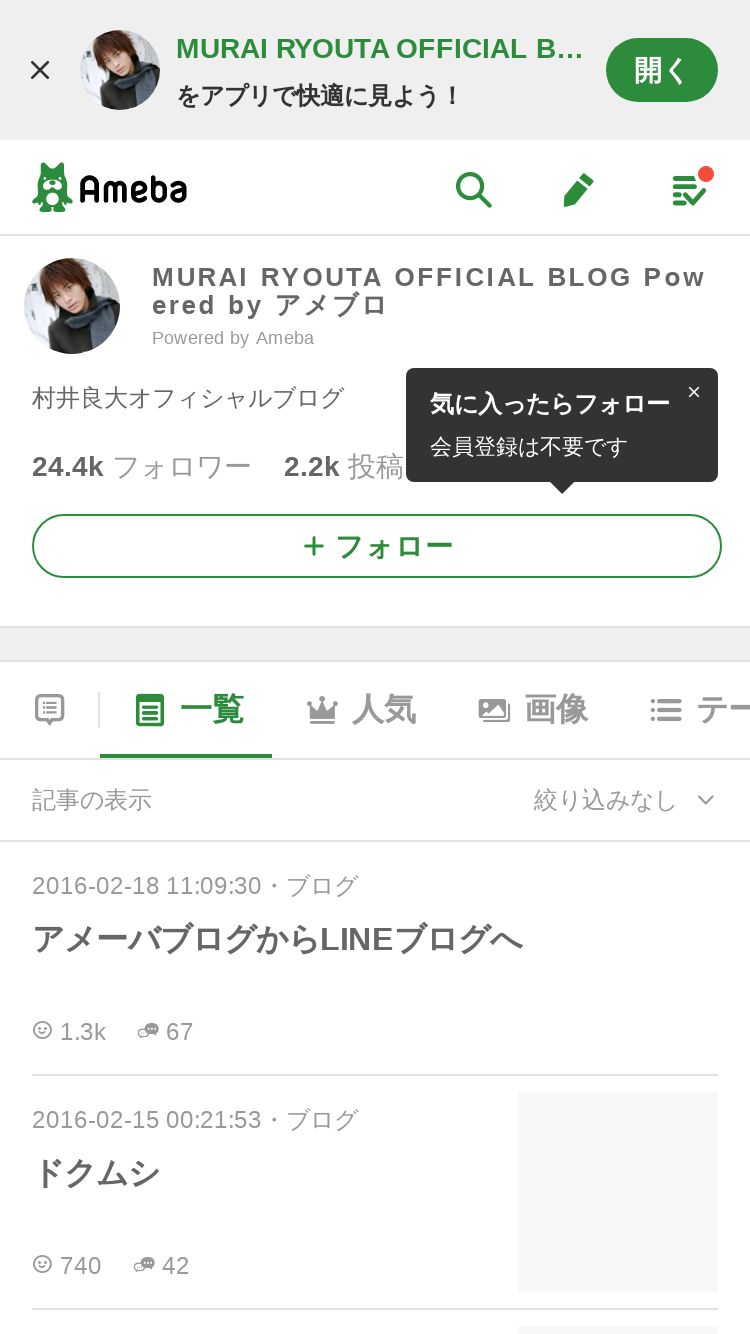Select the 一覧 tab
Image resolution: width=750 pixels, height=1334 pixels.
coord(188,710)
